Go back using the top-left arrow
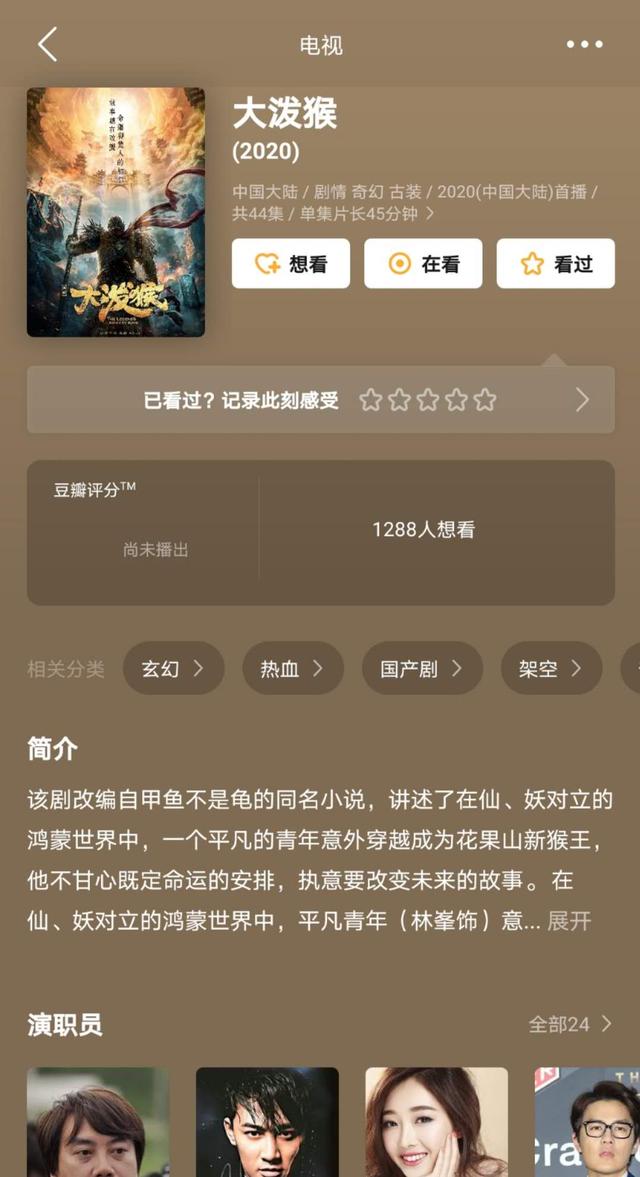Screen dimensions: 640x1177 click(x=47, y=44)
